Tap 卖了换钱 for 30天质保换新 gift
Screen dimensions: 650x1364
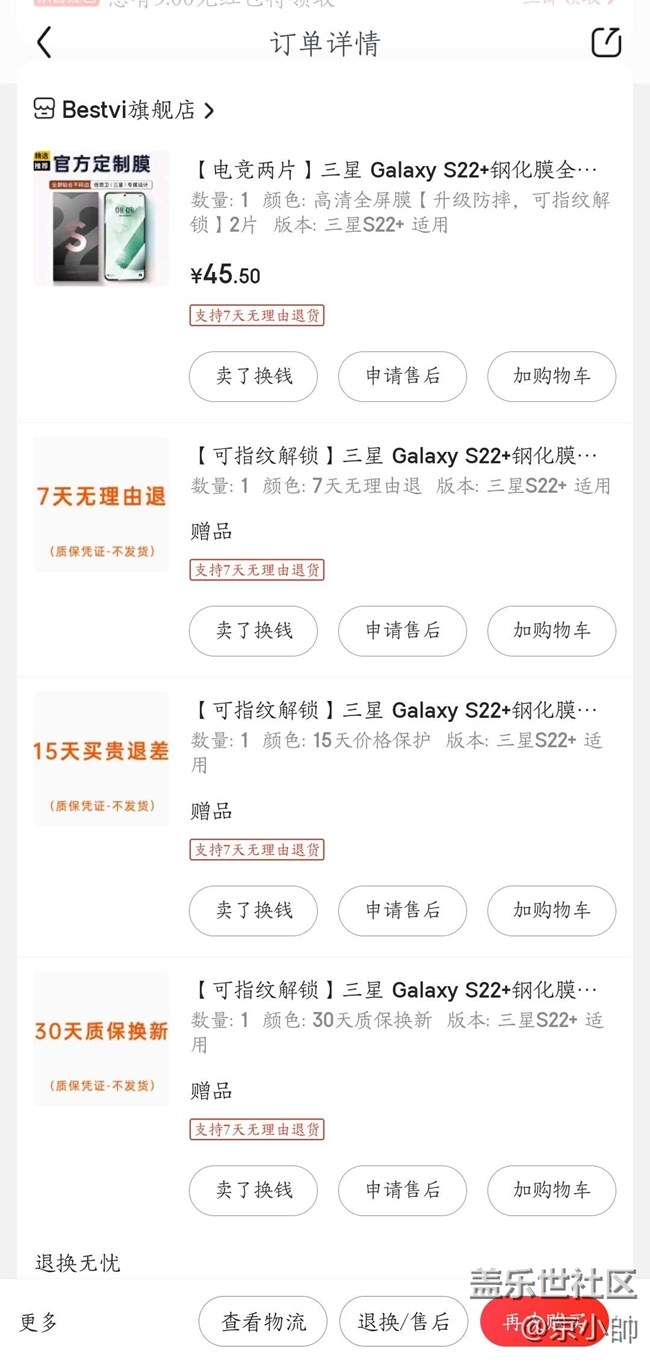coord(254,1190)
